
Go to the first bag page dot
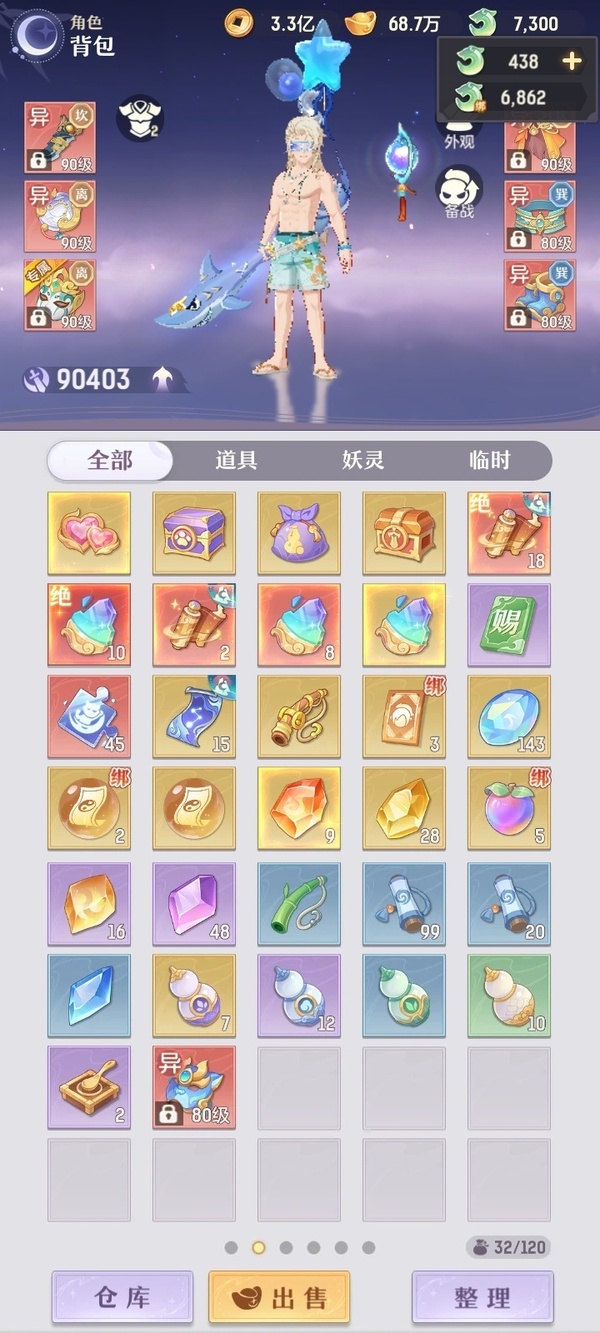(x=231, y=1248)
